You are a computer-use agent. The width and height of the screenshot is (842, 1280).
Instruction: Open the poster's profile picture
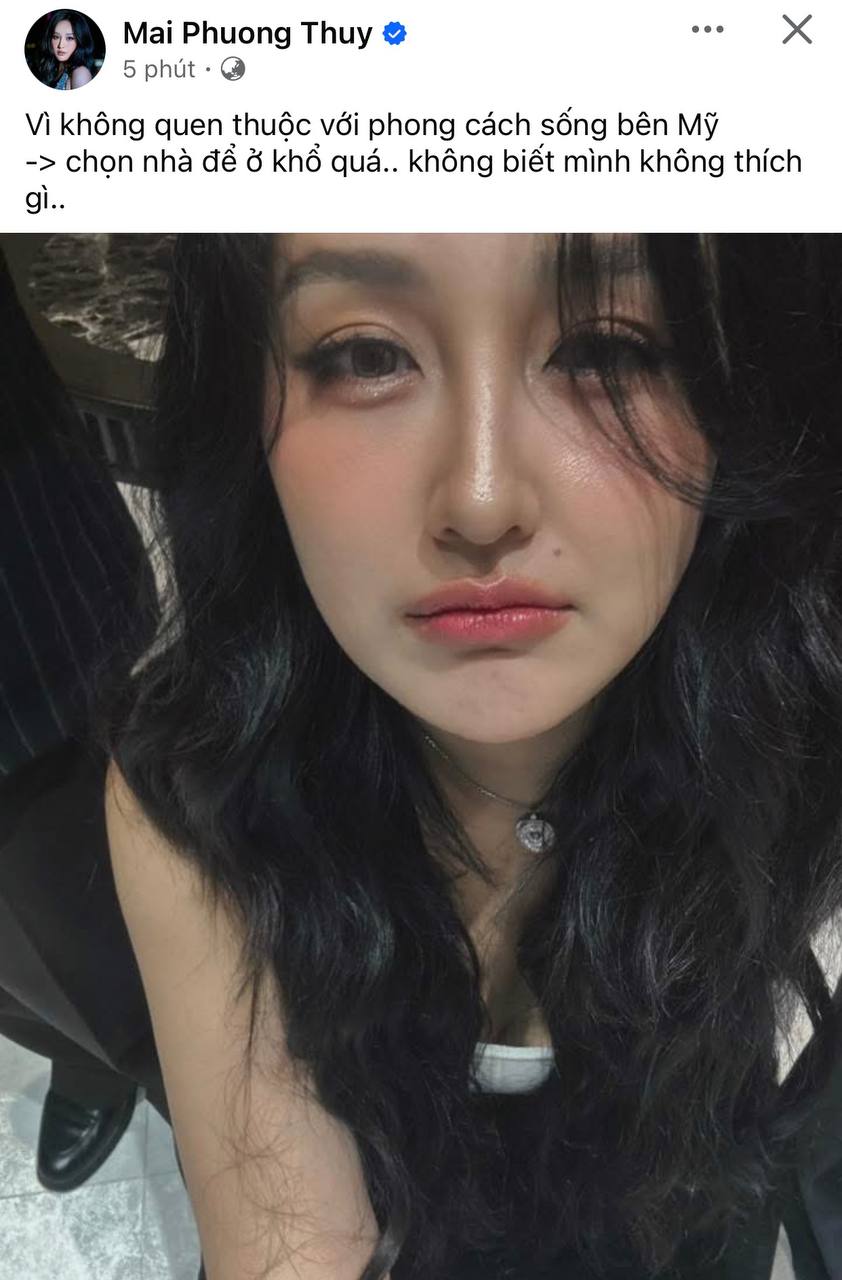[65, 49]
